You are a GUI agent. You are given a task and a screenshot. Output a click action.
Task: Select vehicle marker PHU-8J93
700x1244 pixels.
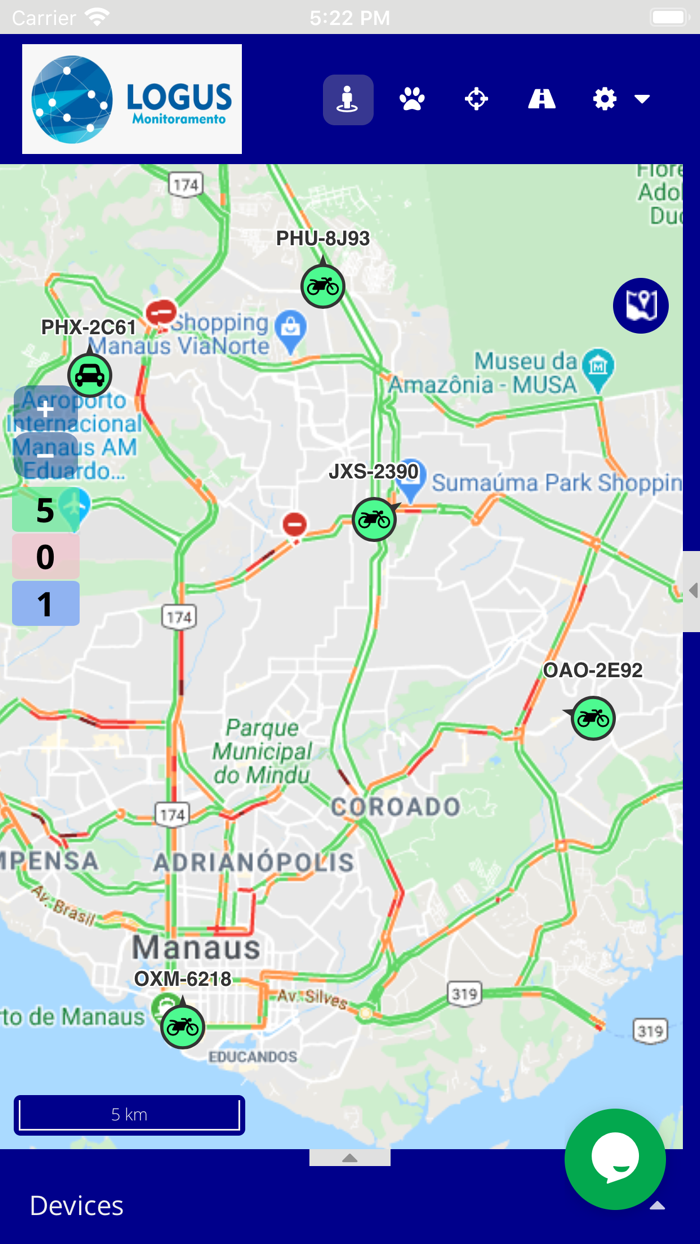click(323, 287)
